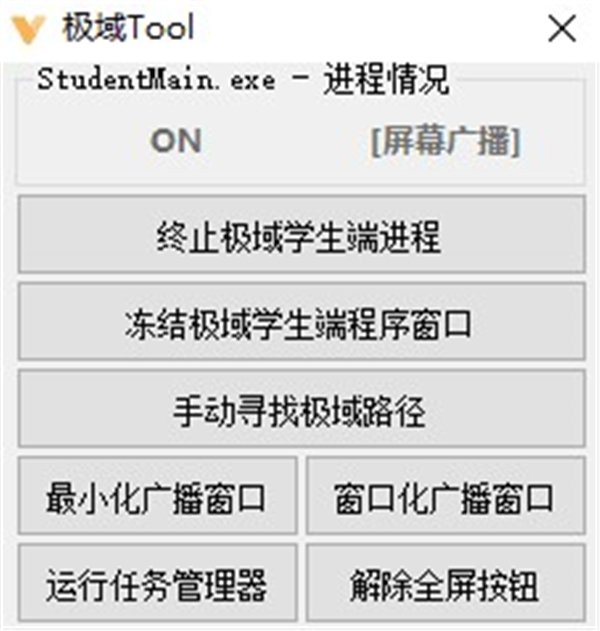Choose 手动寻找极域路径
Screen dimensions: 600x631
click(x=300, y=409)
